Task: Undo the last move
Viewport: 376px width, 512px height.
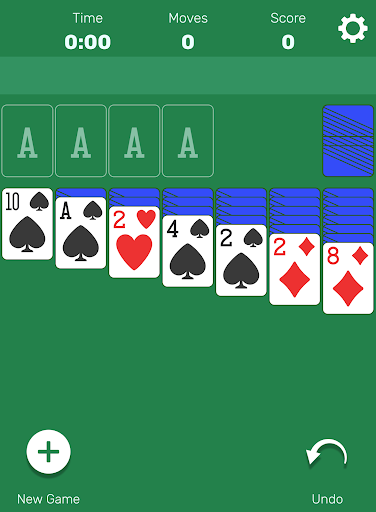Action: click(327, 455)
